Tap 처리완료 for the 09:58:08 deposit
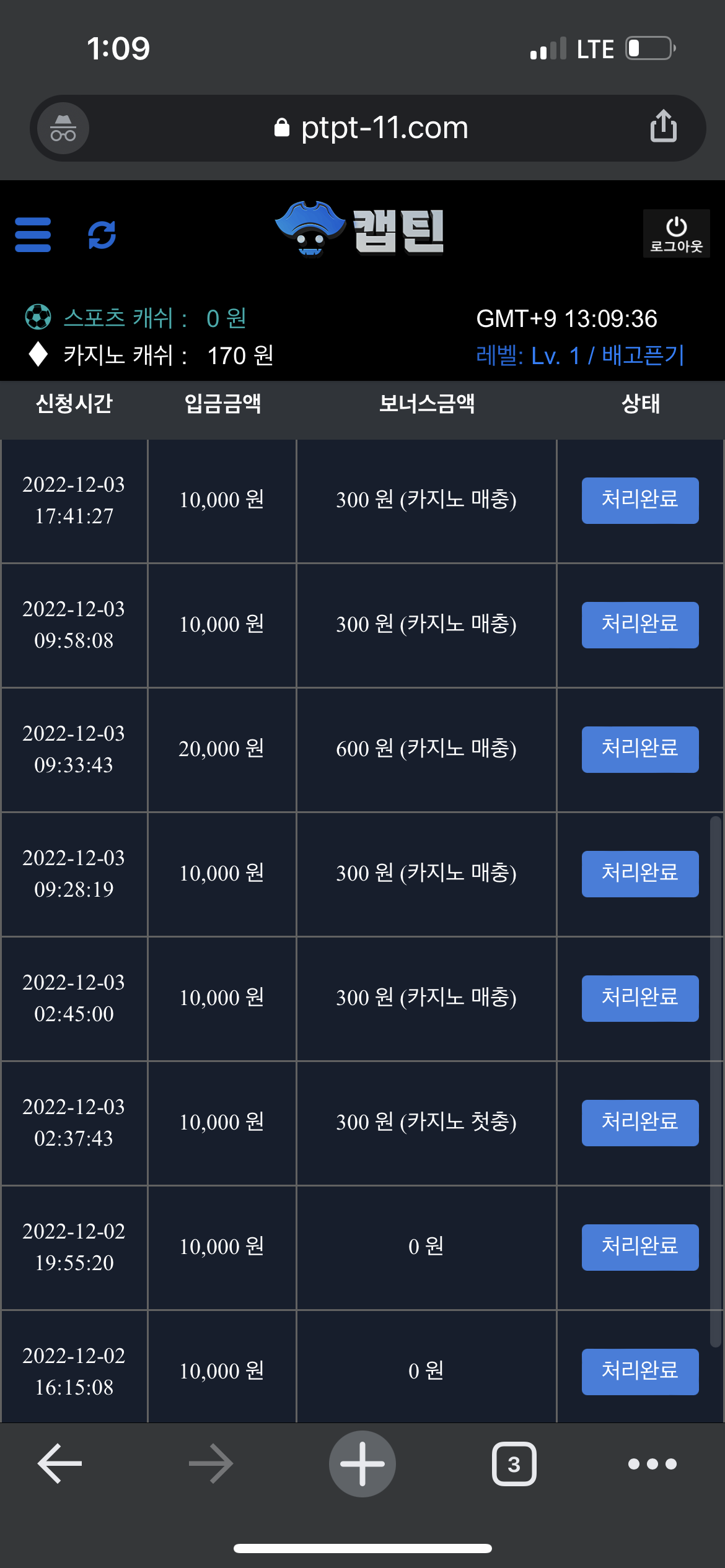This screenshot has height=1568, width=725. 640,625
